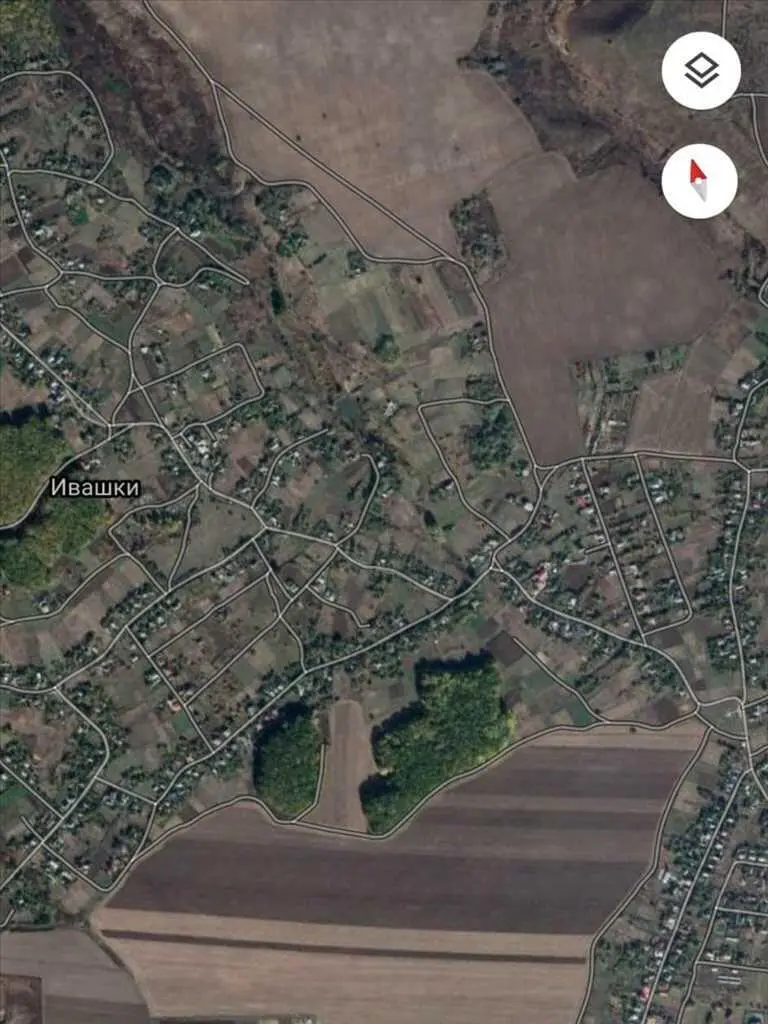The width and height of the screenshot is (768, 1024).
Task: Tap the compass to reset orientation
Action: (x=699, y=181)
